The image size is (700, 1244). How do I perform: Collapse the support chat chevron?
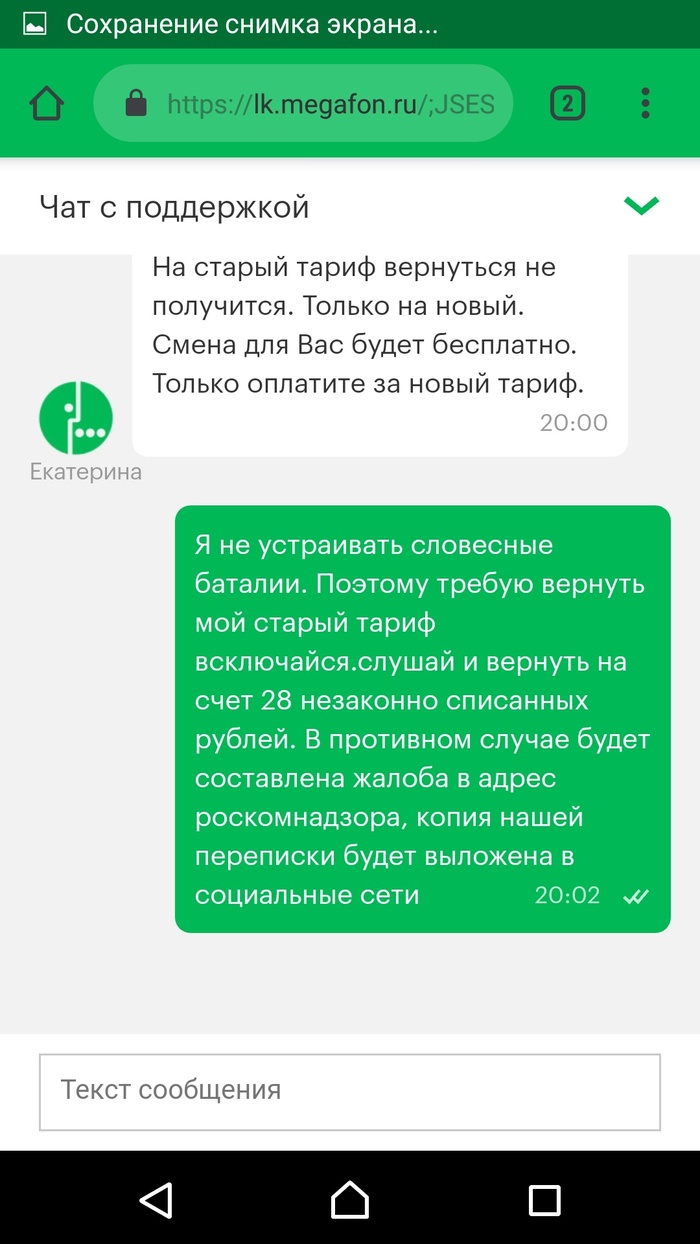pyautogui.click(x=641, y=206)
